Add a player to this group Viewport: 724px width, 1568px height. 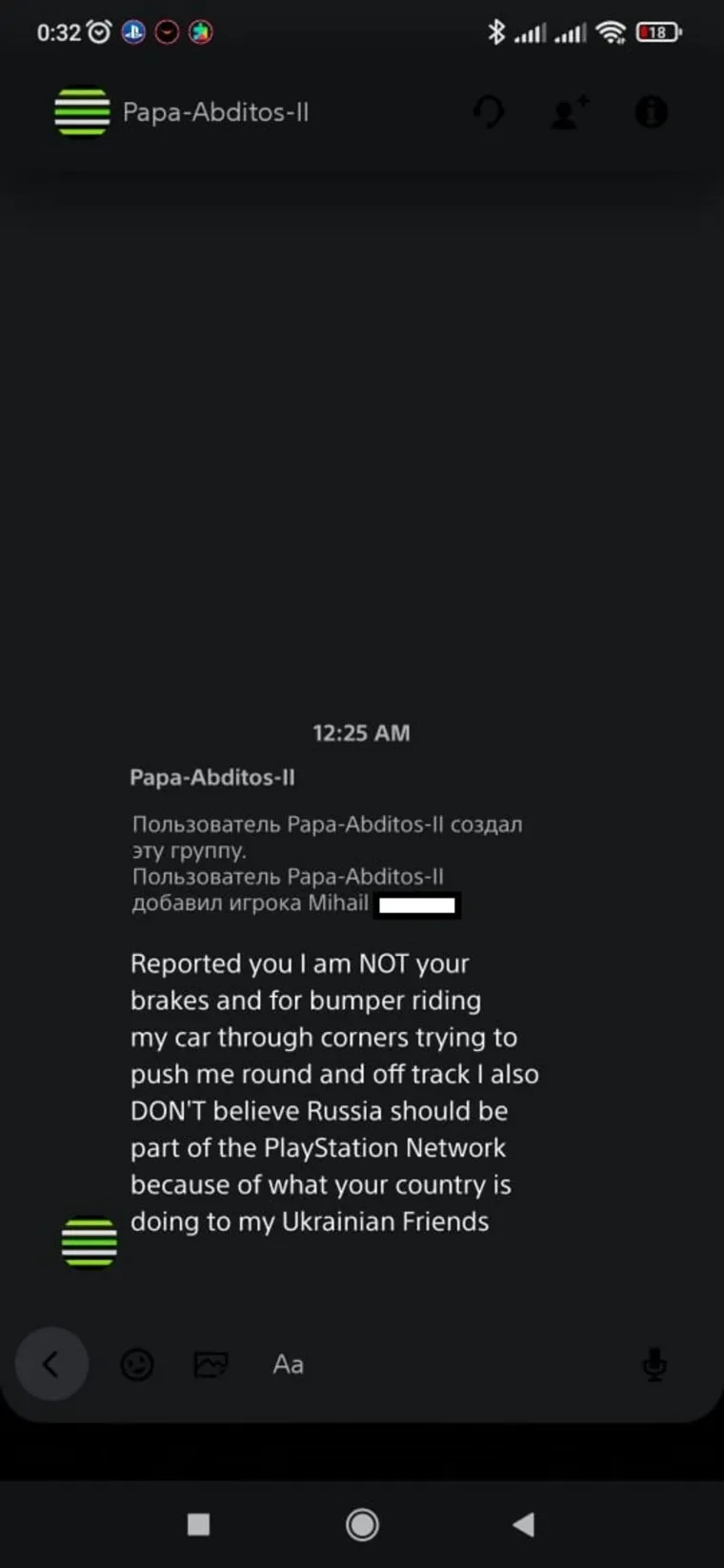coord(570,112)
